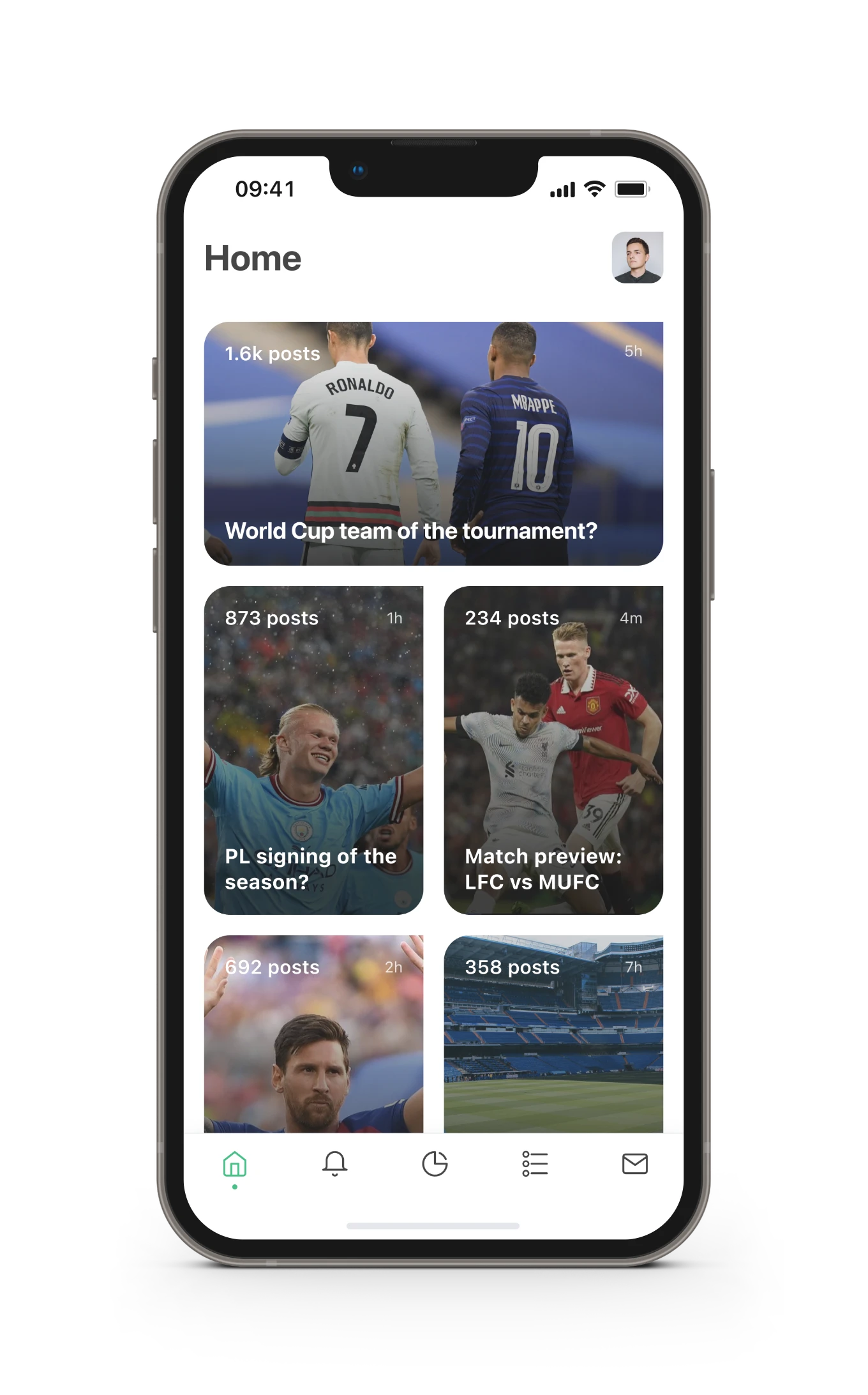Tap the 5h timestamp on top card
This screenshot has width=868, height=1395.
(x=633, y=352)
